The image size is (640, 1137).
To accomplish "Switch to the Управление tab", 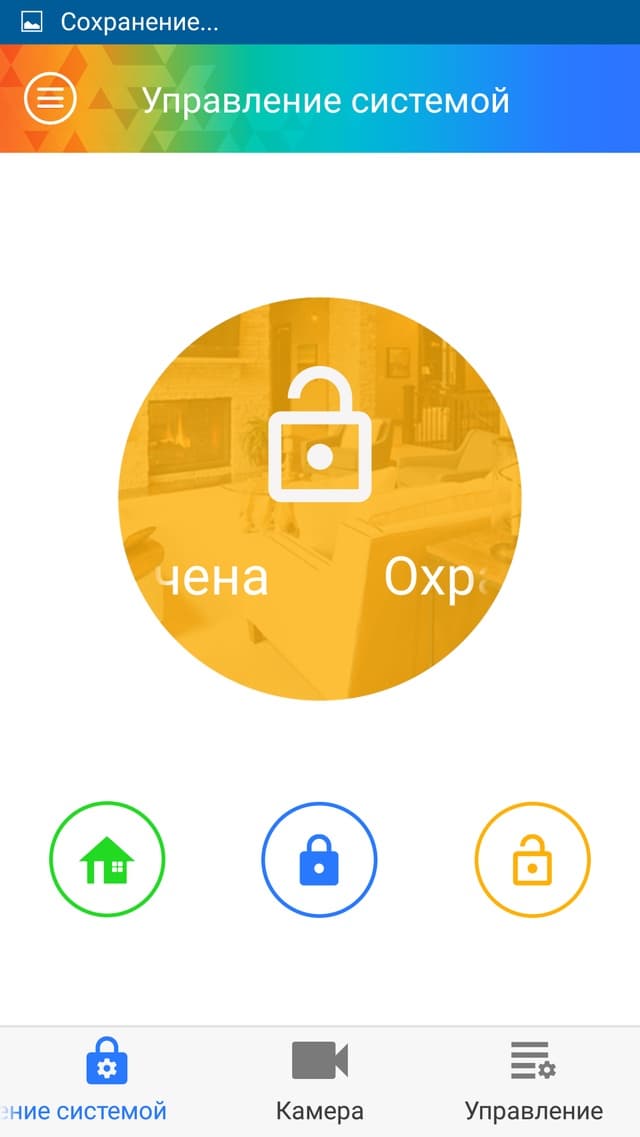I will tap(533, 1081).
